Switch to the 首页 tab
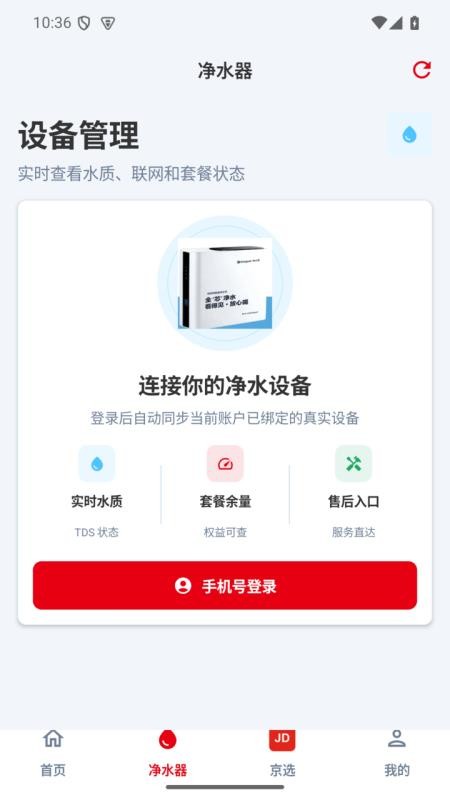The height and width of the screenshot is (800, 450). click(x=53, y=753)
